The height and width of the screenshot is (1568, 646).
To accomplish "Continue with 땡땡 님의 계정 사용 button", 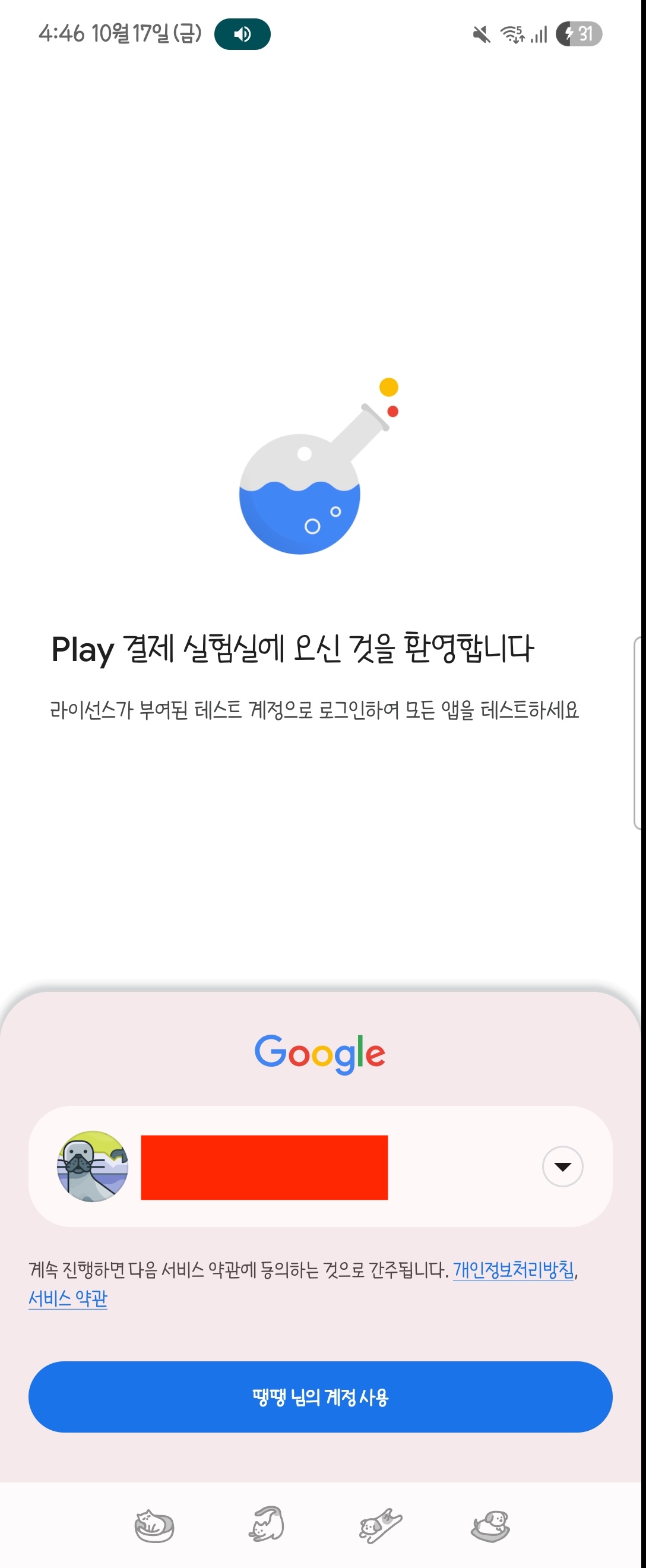I will click(x=320, y=1396).
